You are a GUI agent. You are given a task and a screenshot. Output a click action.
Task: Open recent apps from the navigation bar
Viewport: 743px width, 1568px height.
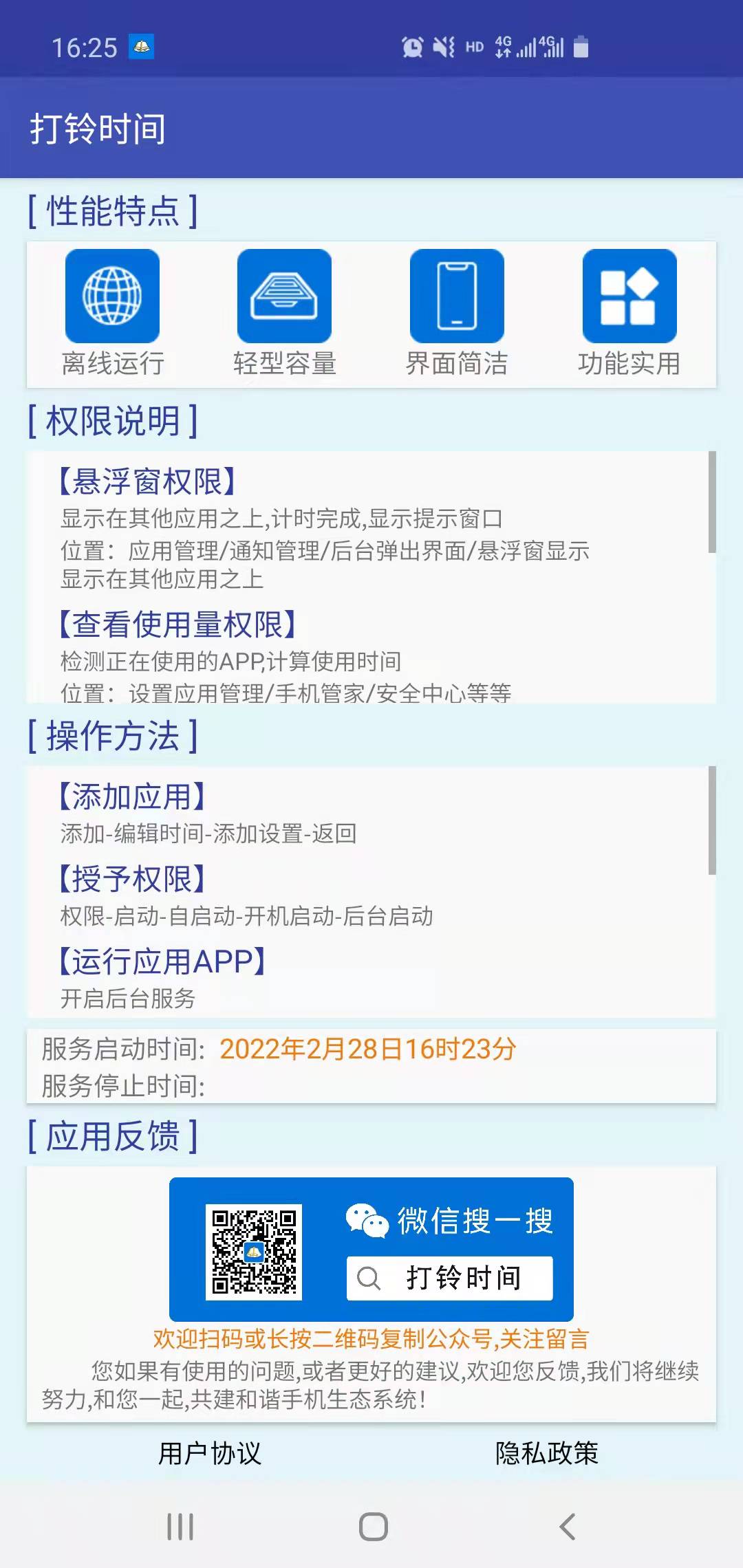(x=180, y=1527)
